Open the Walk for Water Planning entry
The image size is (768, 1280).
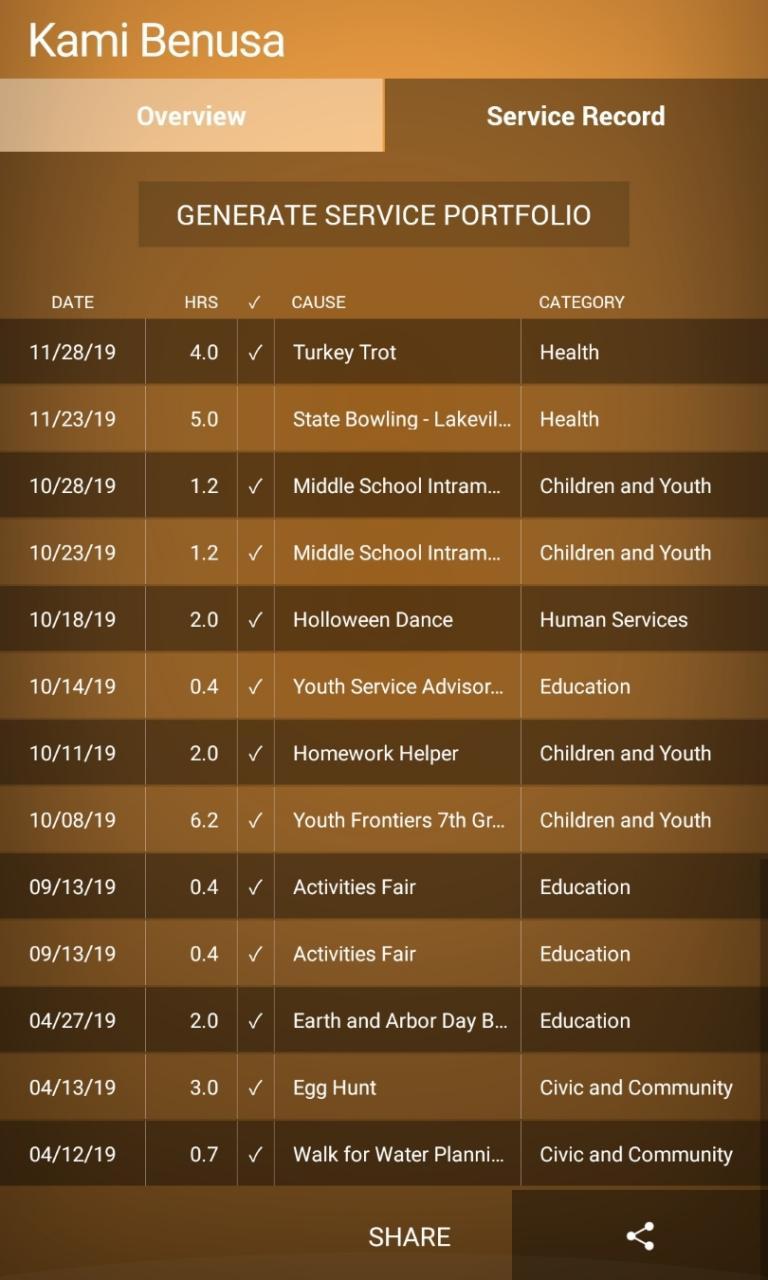pyautogui.click(x=398, y=1155)
